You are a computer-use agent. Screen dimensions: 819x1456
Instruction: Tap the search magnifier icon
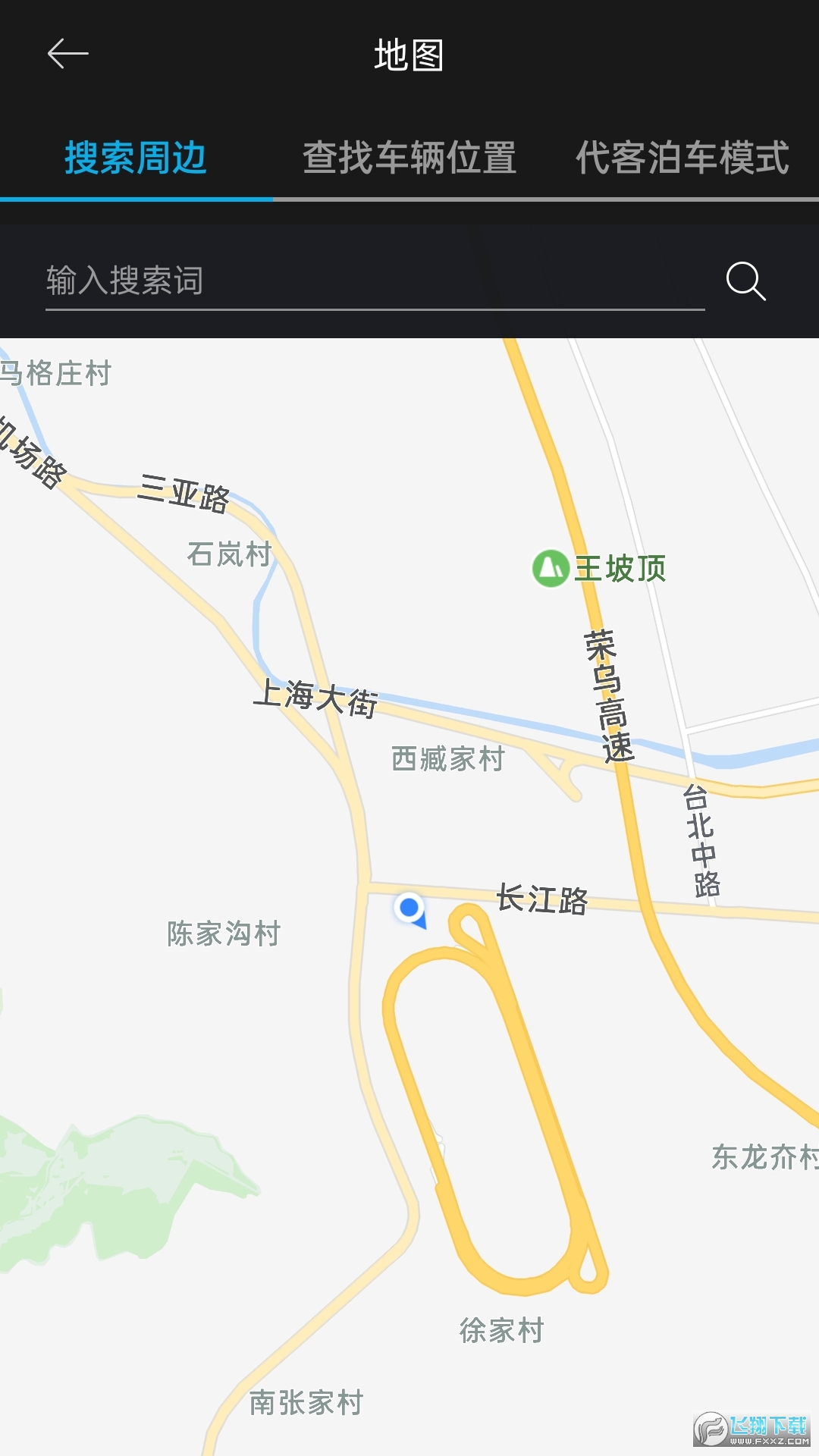coord(746,281)
